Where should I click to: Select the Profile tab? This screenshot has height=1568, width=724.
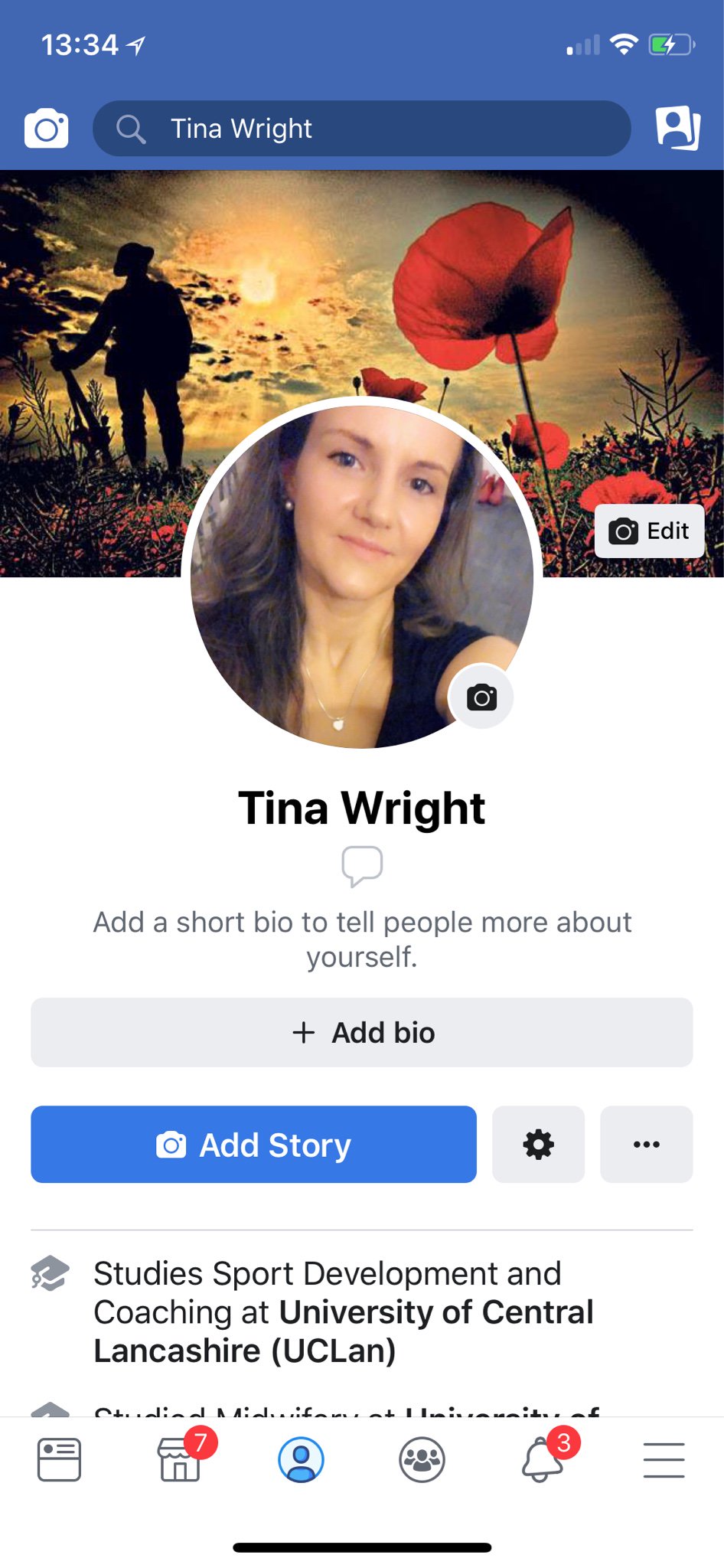tap(301, 1459)
